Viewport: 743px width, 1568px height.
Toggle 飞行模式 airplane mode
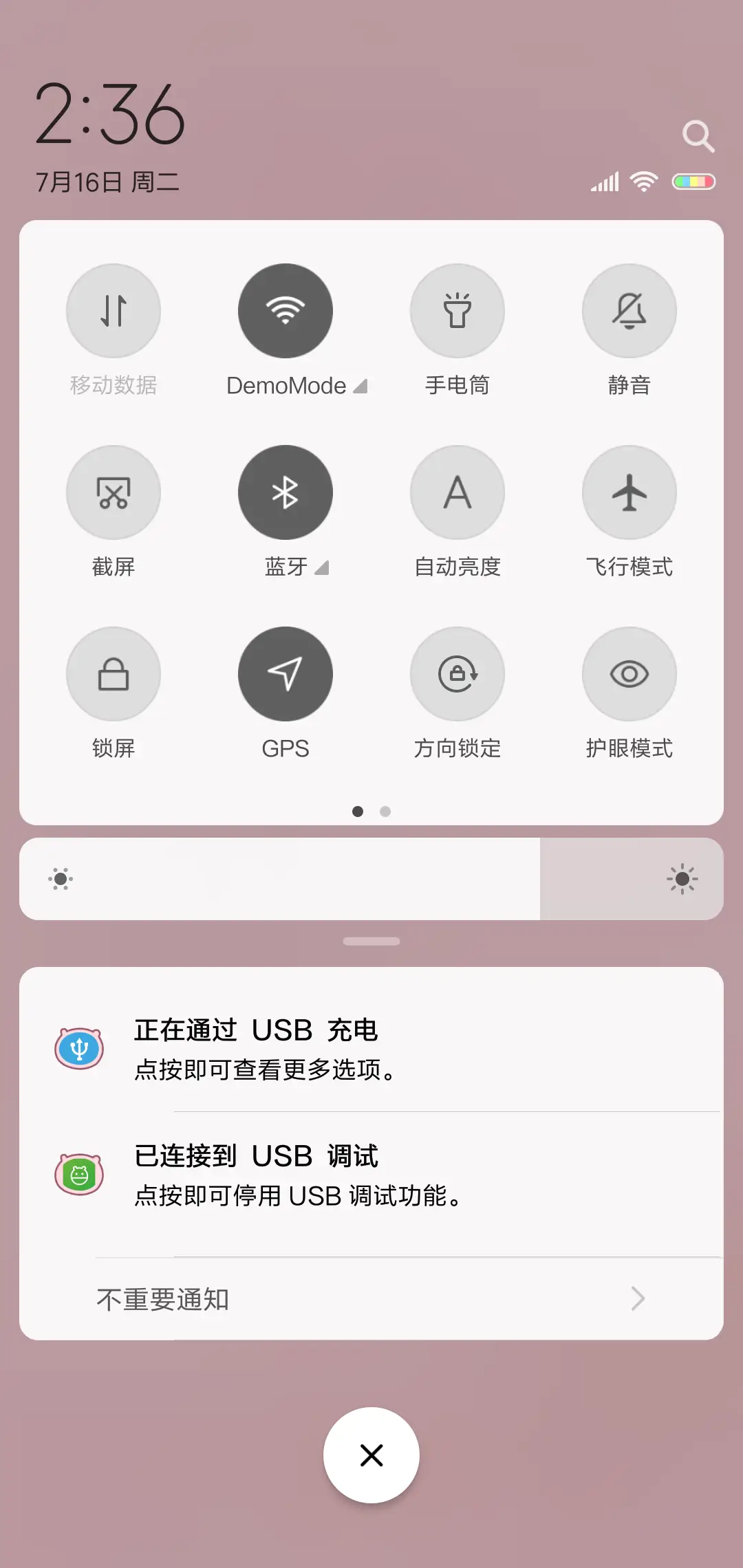pyautogui.click(x=629, y=492)
